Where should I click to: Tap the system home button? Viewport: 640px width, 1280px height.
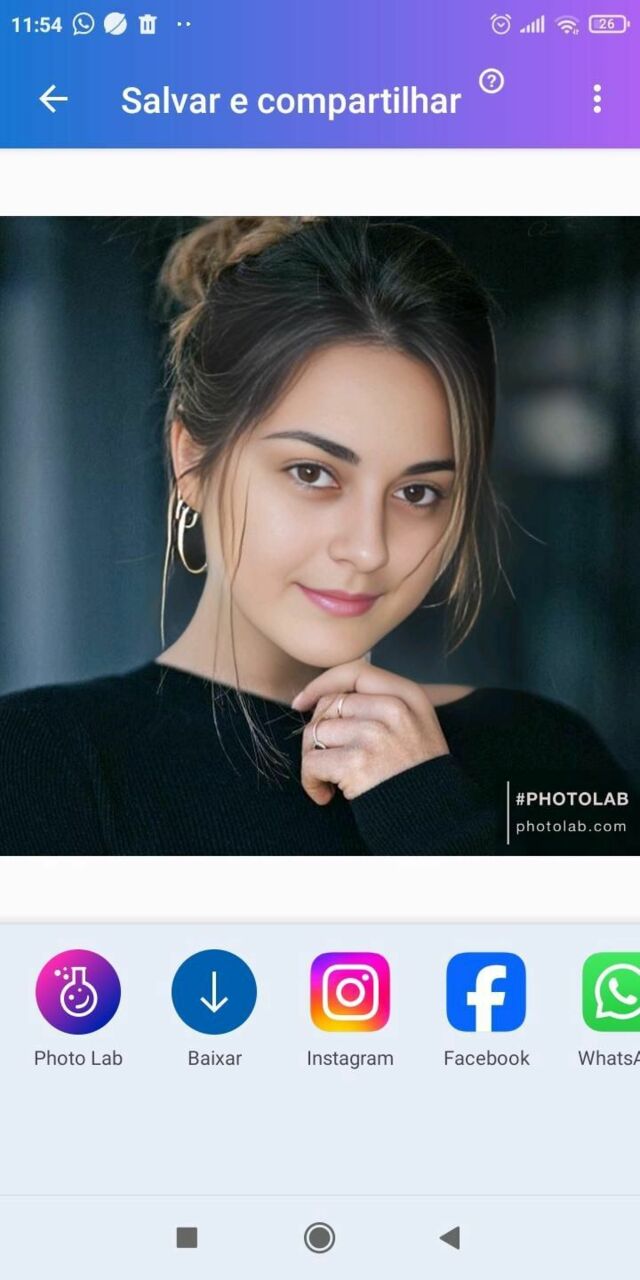coord(319,1238)
